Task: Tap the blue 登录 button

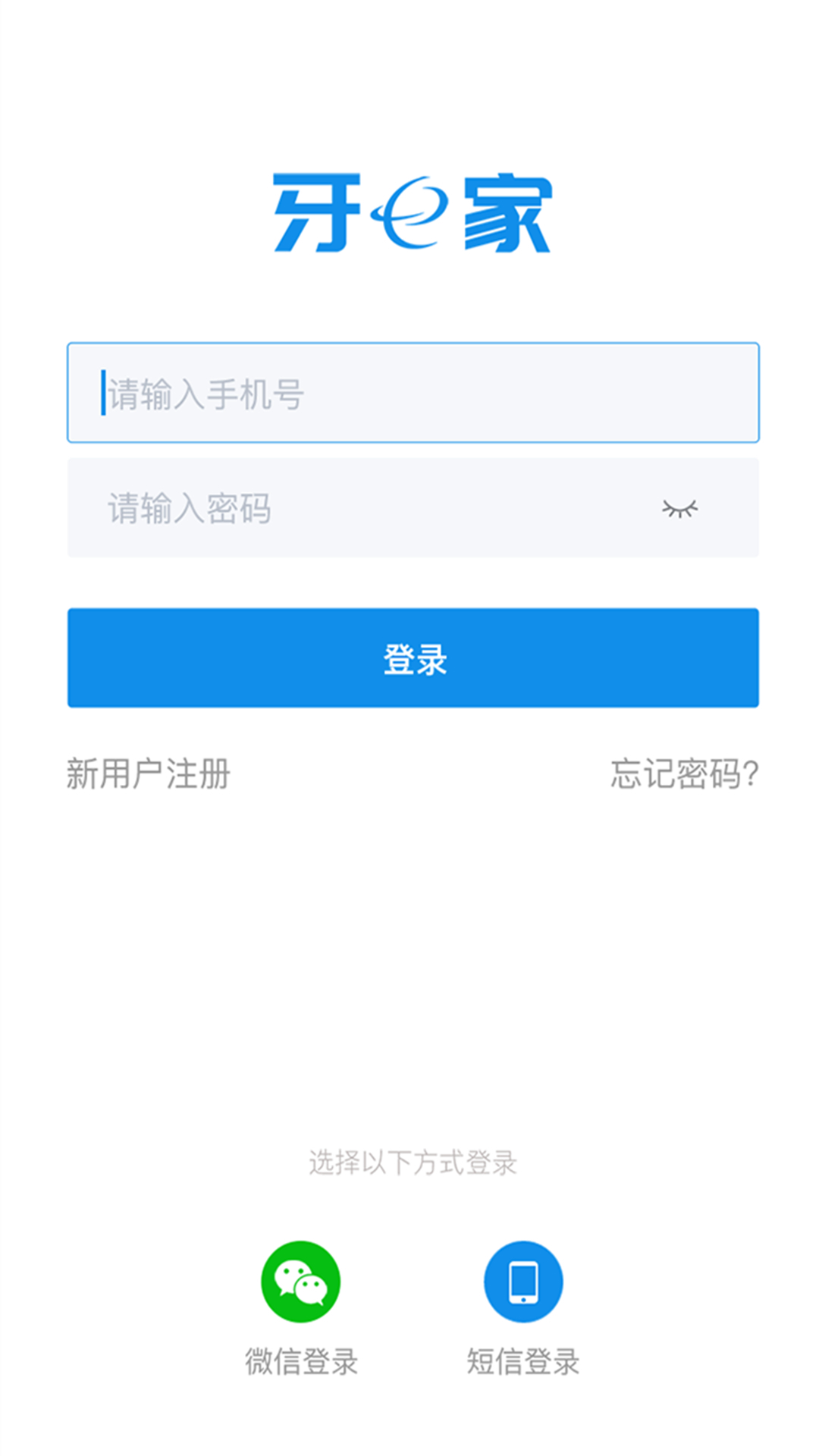Action: pyautogui.click(x=413, y=657)
